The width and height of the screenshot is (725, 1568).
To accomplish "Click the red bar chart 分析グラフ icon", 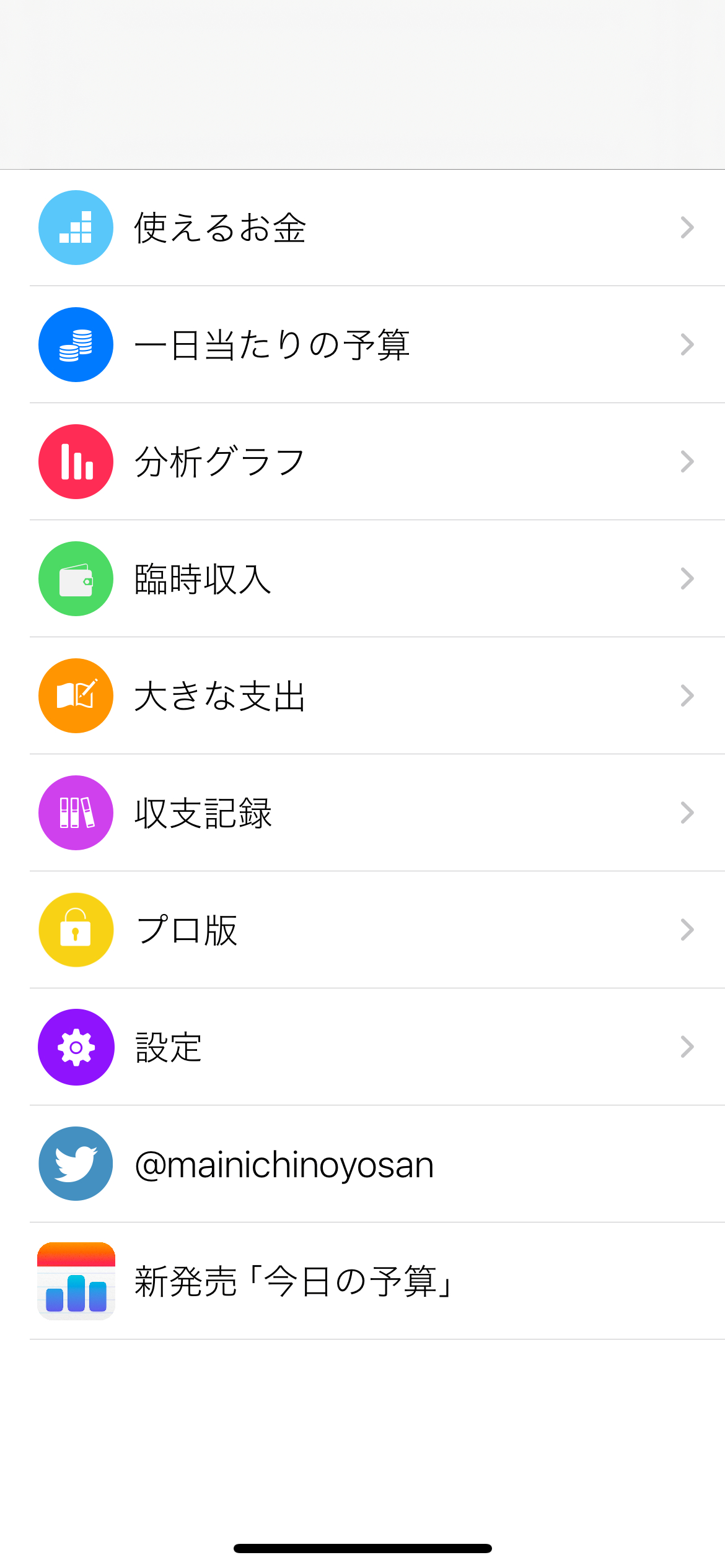I will click(76, 461).
